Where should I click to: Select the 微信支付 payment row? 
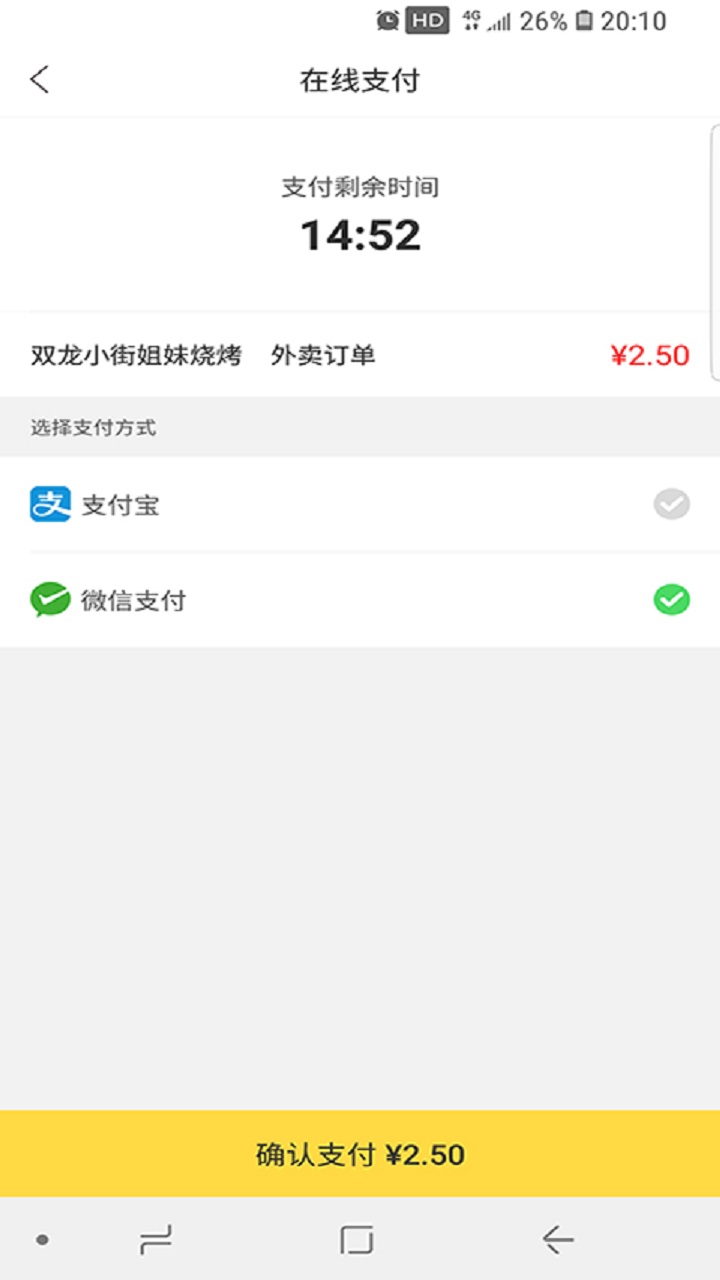360,600
